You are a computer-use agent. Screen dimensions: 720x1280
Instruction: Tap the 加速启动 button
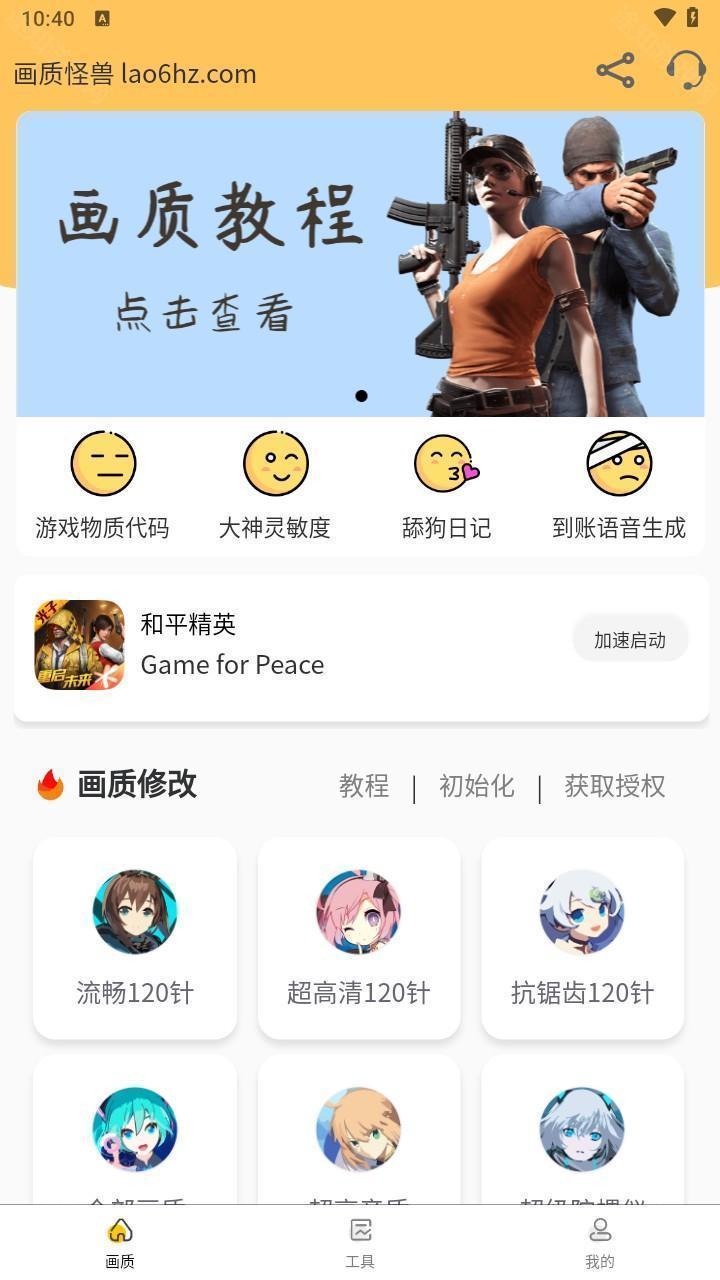pos(630,639)
